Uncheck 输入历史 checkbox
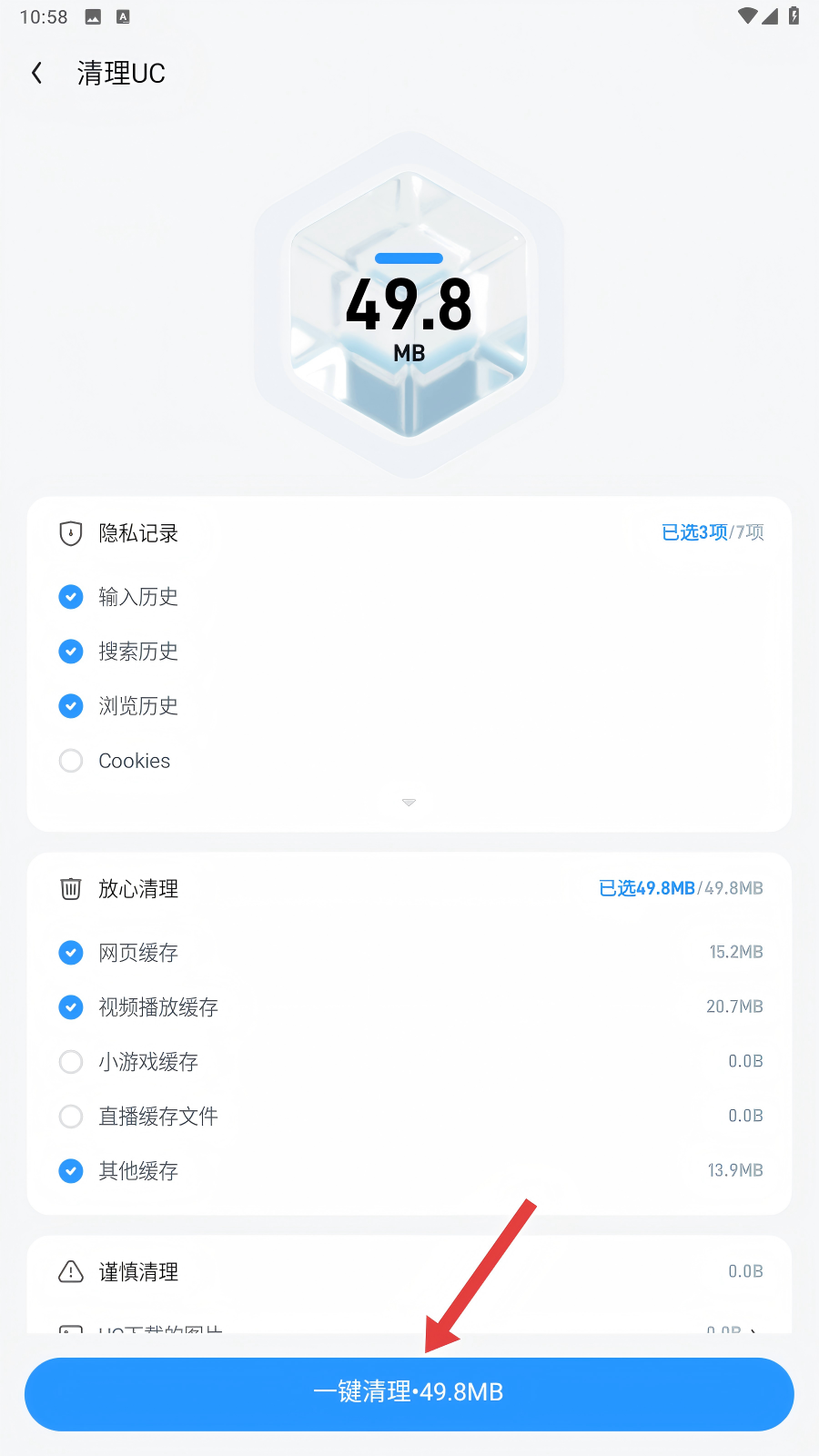The height and width of the screenshot is (1456, 819). coord(71,597)
